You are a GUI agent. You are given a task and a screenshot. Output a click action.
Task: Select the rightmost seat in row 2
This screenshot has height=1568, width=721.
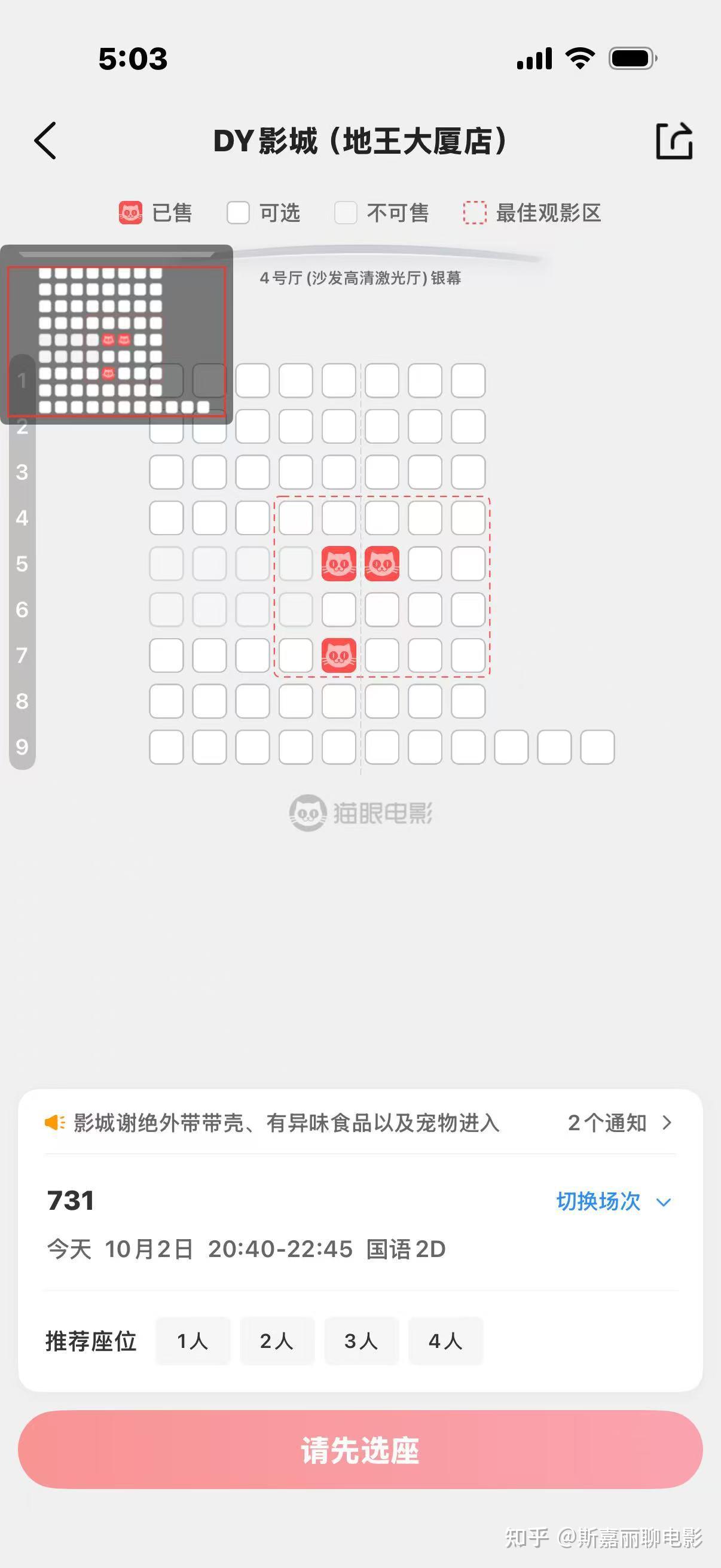[468, 426]
